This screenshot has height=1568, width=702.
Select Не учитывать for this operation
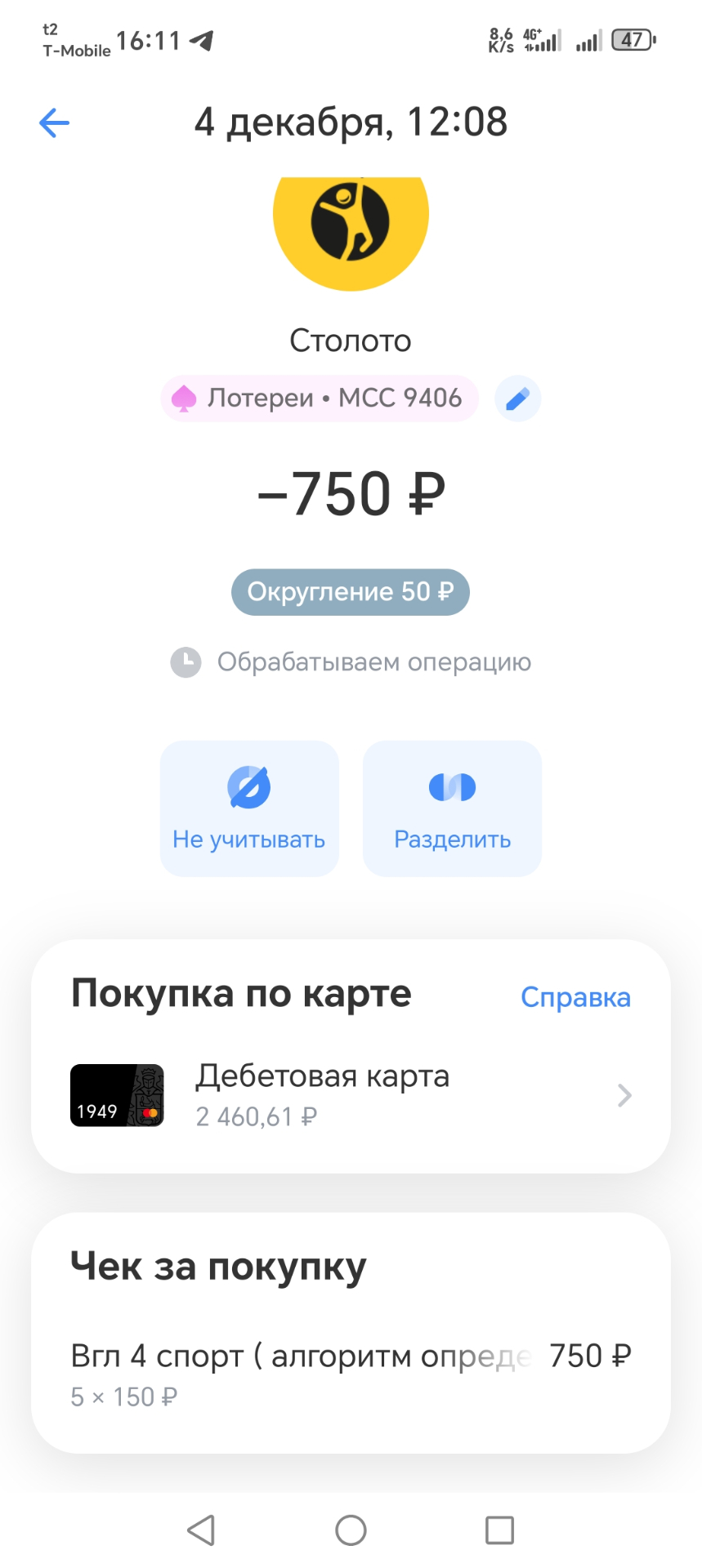[249, 808]
